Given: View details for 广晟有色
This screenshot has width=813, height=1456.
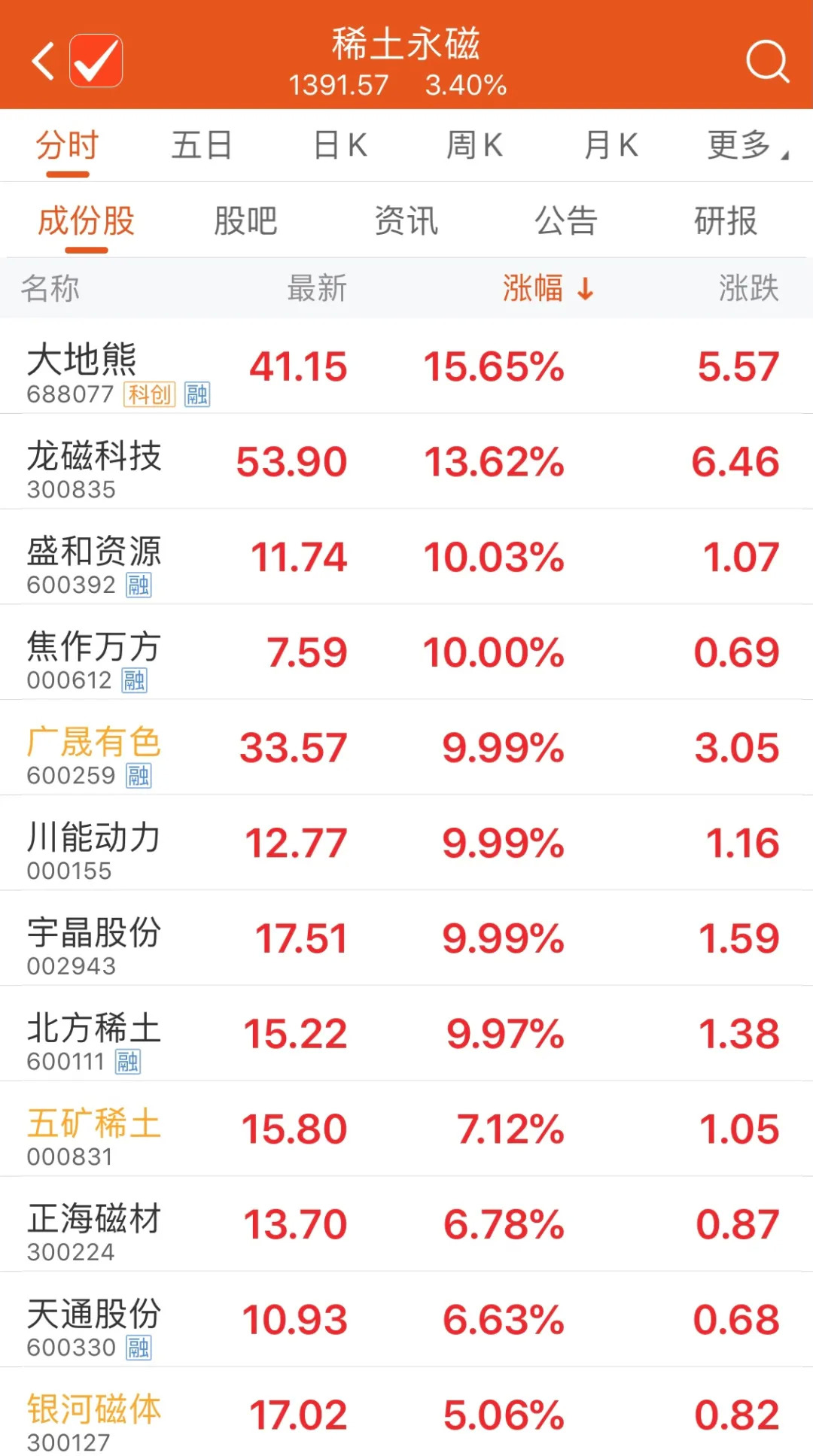Looking at the screenshot, I should tap(406, 747).
